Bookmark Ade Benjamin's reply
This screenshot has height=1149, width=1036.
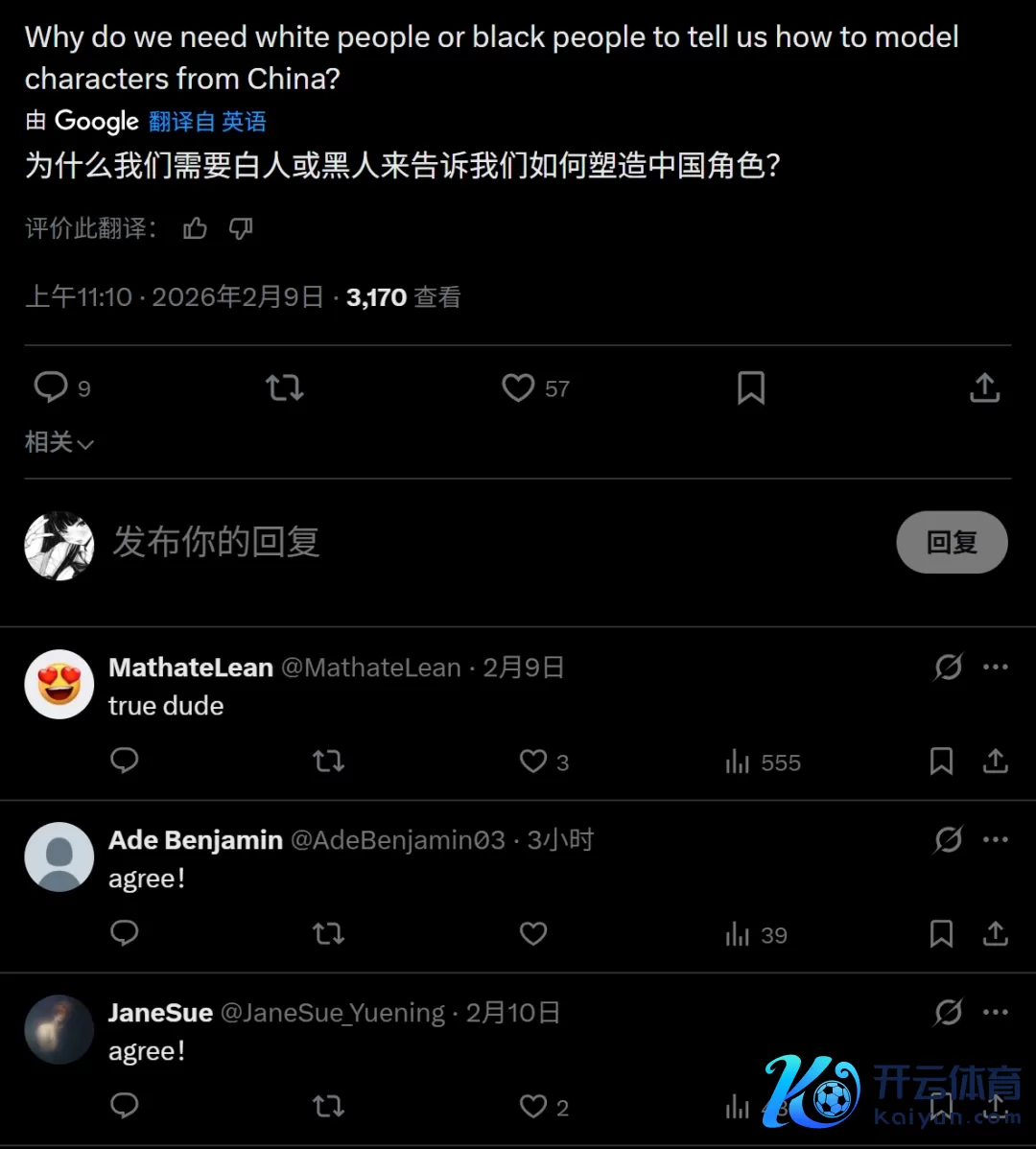(942, 933)
